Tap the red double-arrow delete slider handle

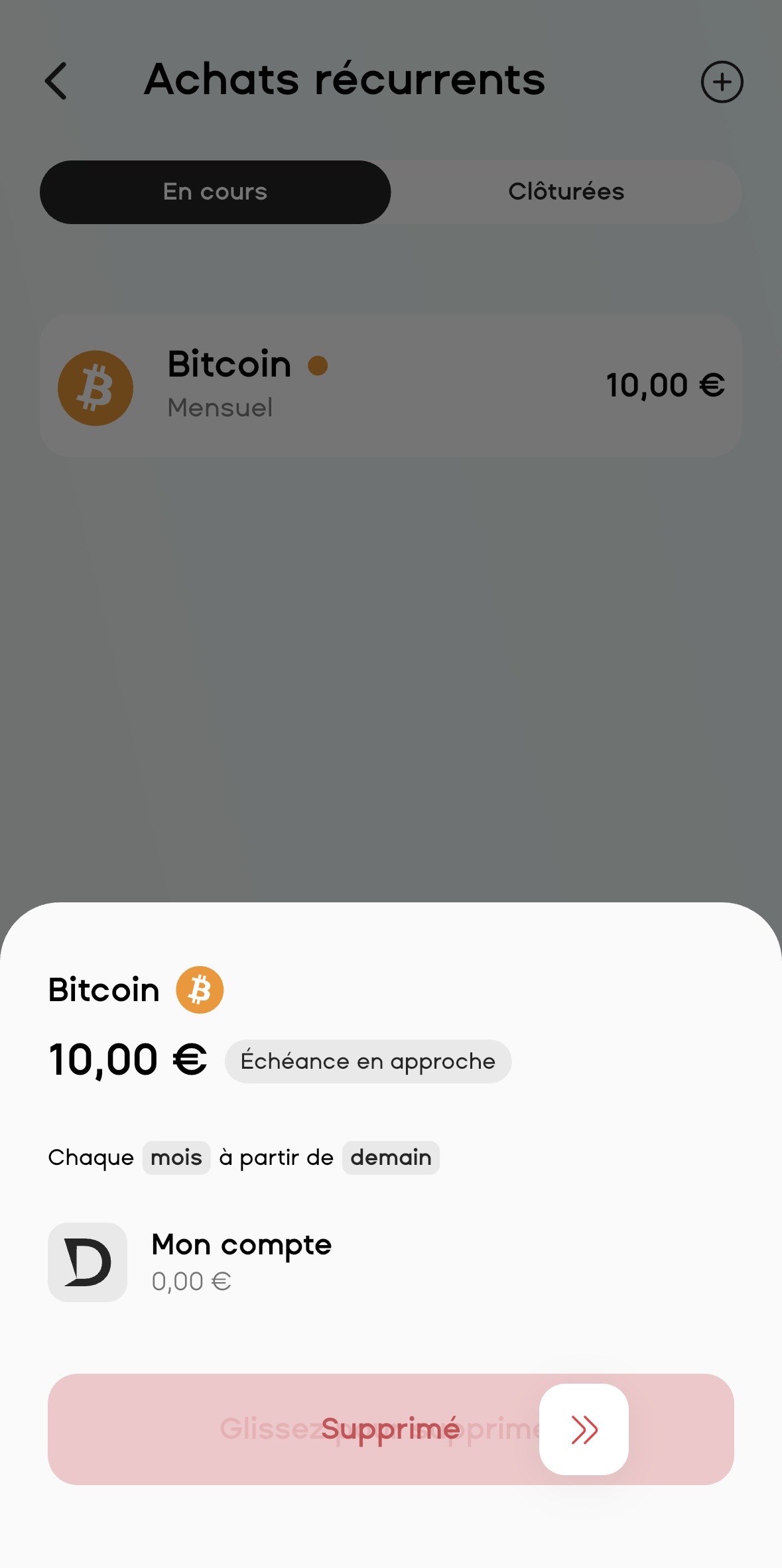pyautogui.click(x=584, y=1429)
